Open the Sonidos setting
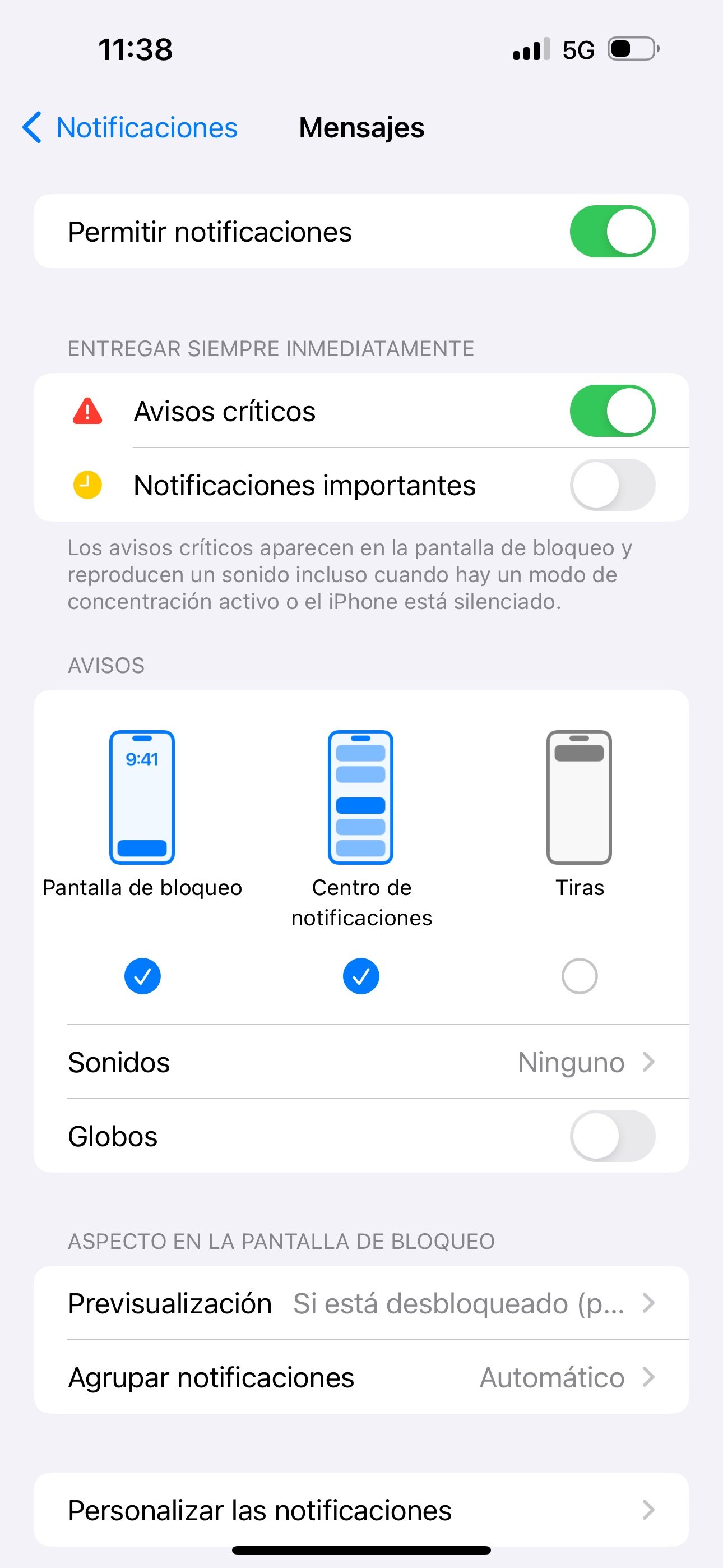Screen dimensions: 723x1568 pos(361,1062)
